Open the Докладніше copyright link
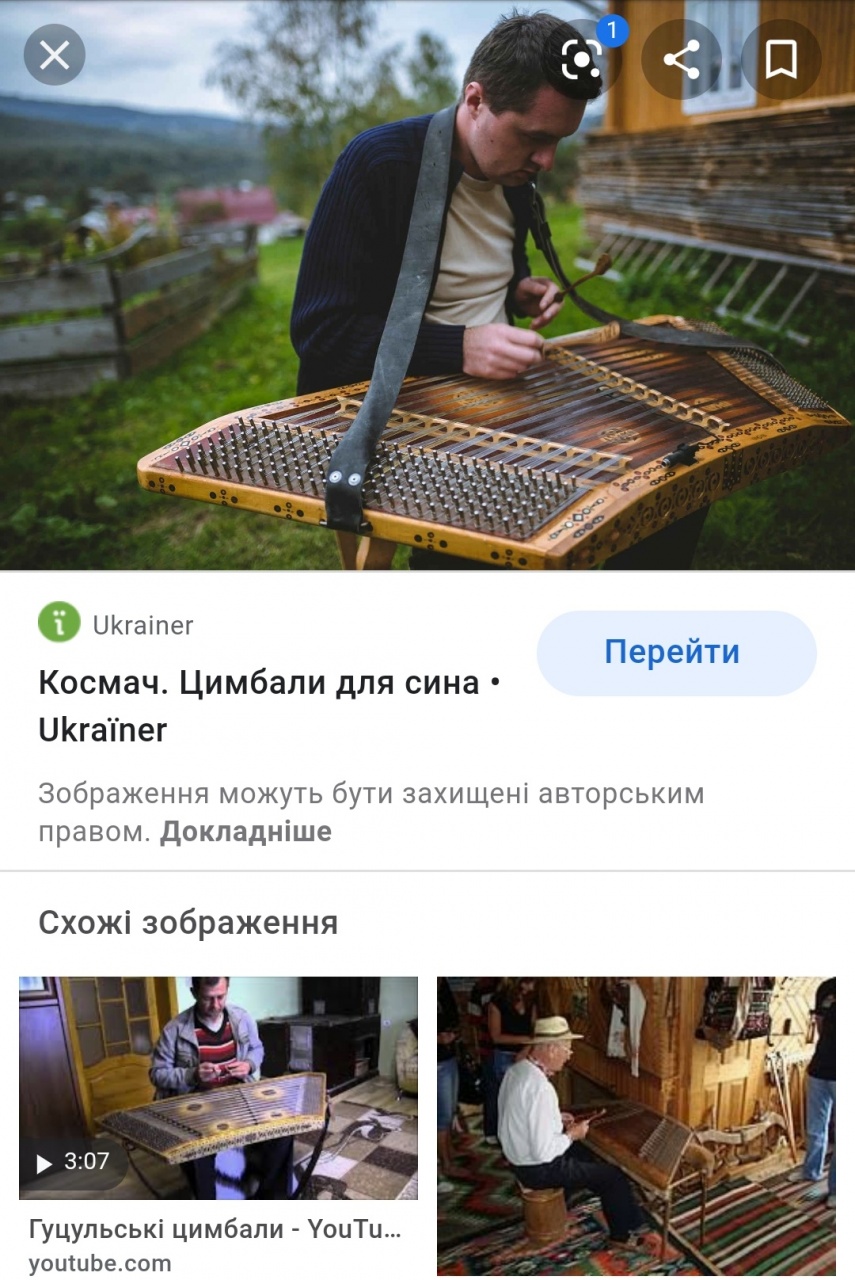Viewport: 855px width, 1280px height. click(245, 832)
